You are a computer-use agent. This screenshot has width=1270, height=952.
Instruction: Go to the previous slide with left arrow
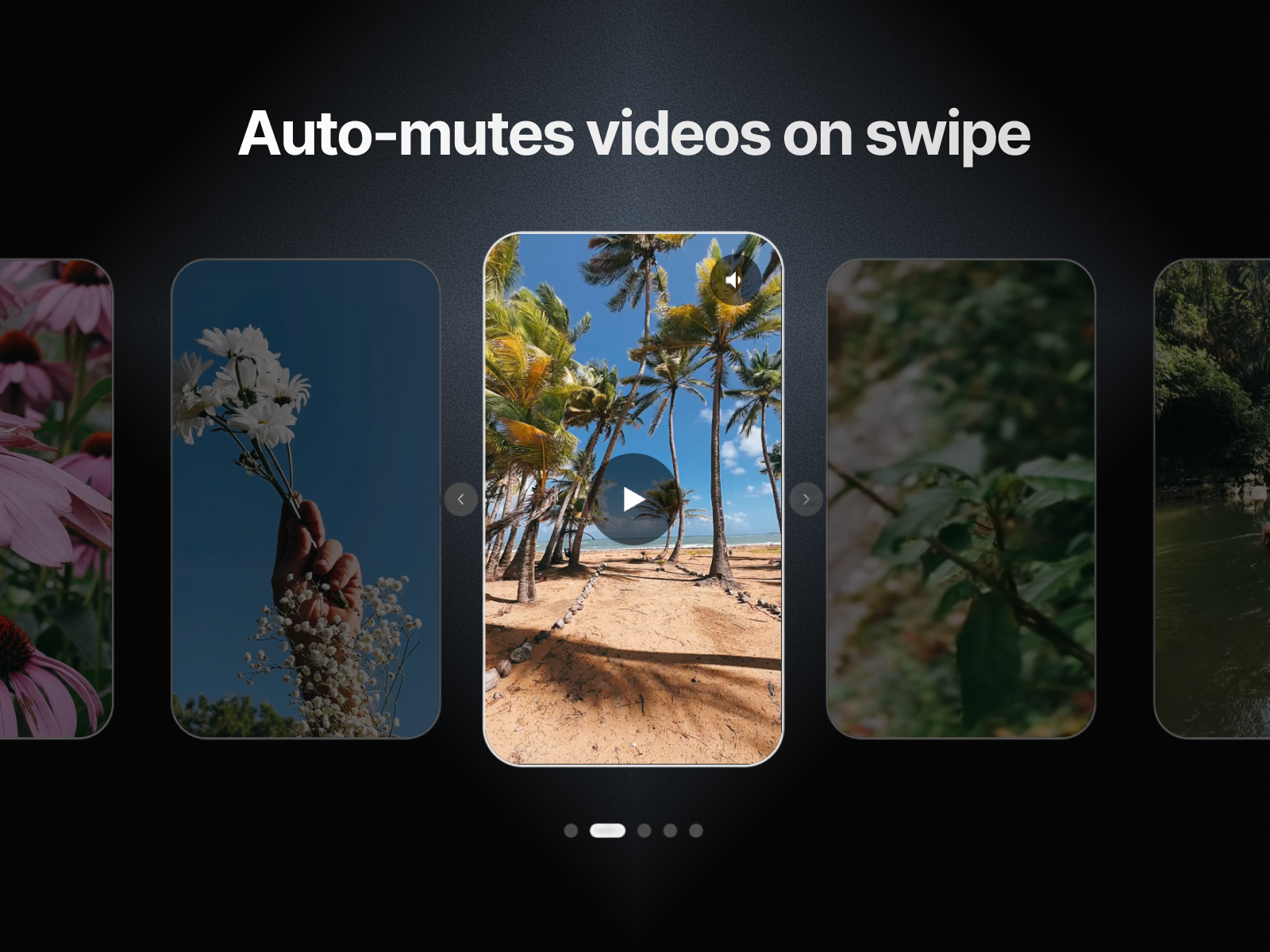(x=461, y=499)
